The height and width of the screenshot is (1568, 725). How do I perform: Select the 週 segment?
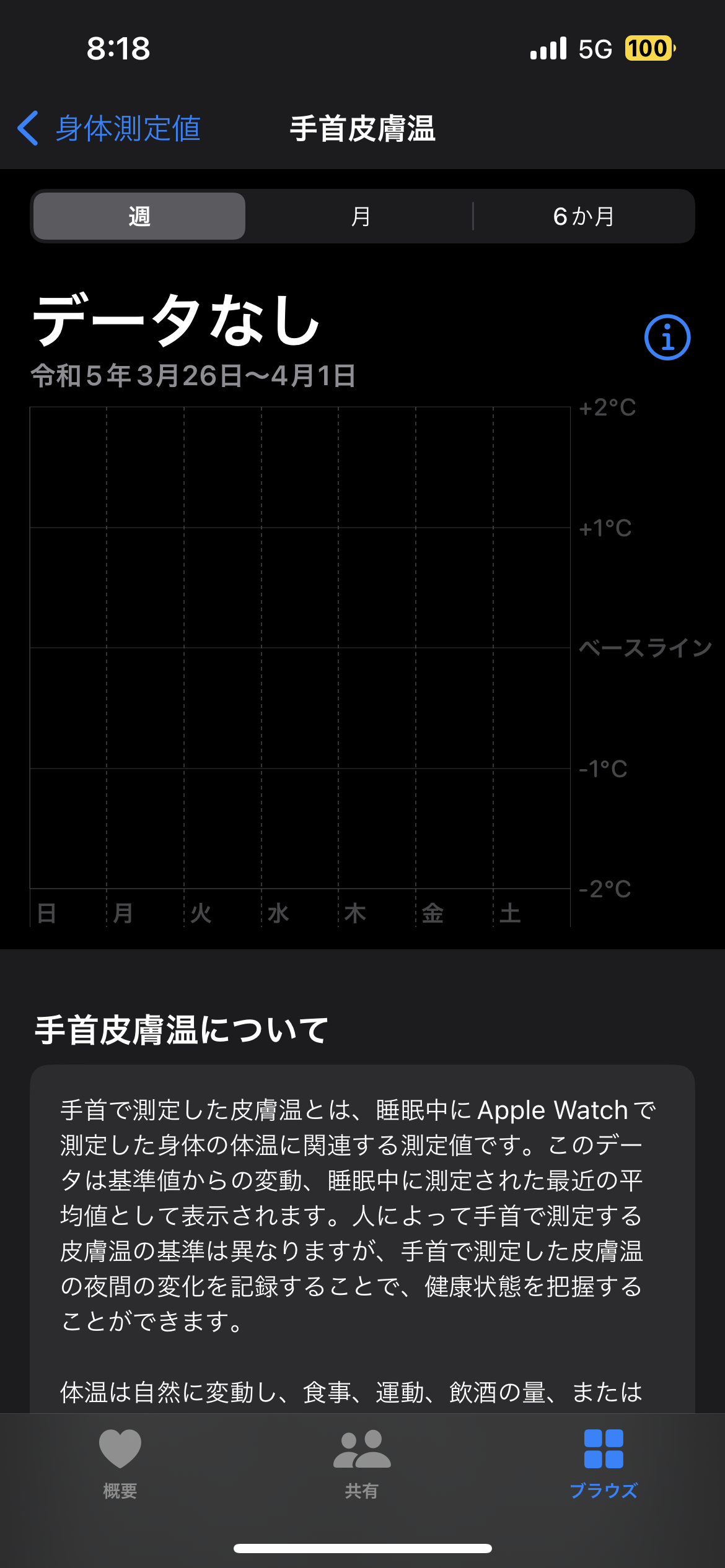pos(139,216)
